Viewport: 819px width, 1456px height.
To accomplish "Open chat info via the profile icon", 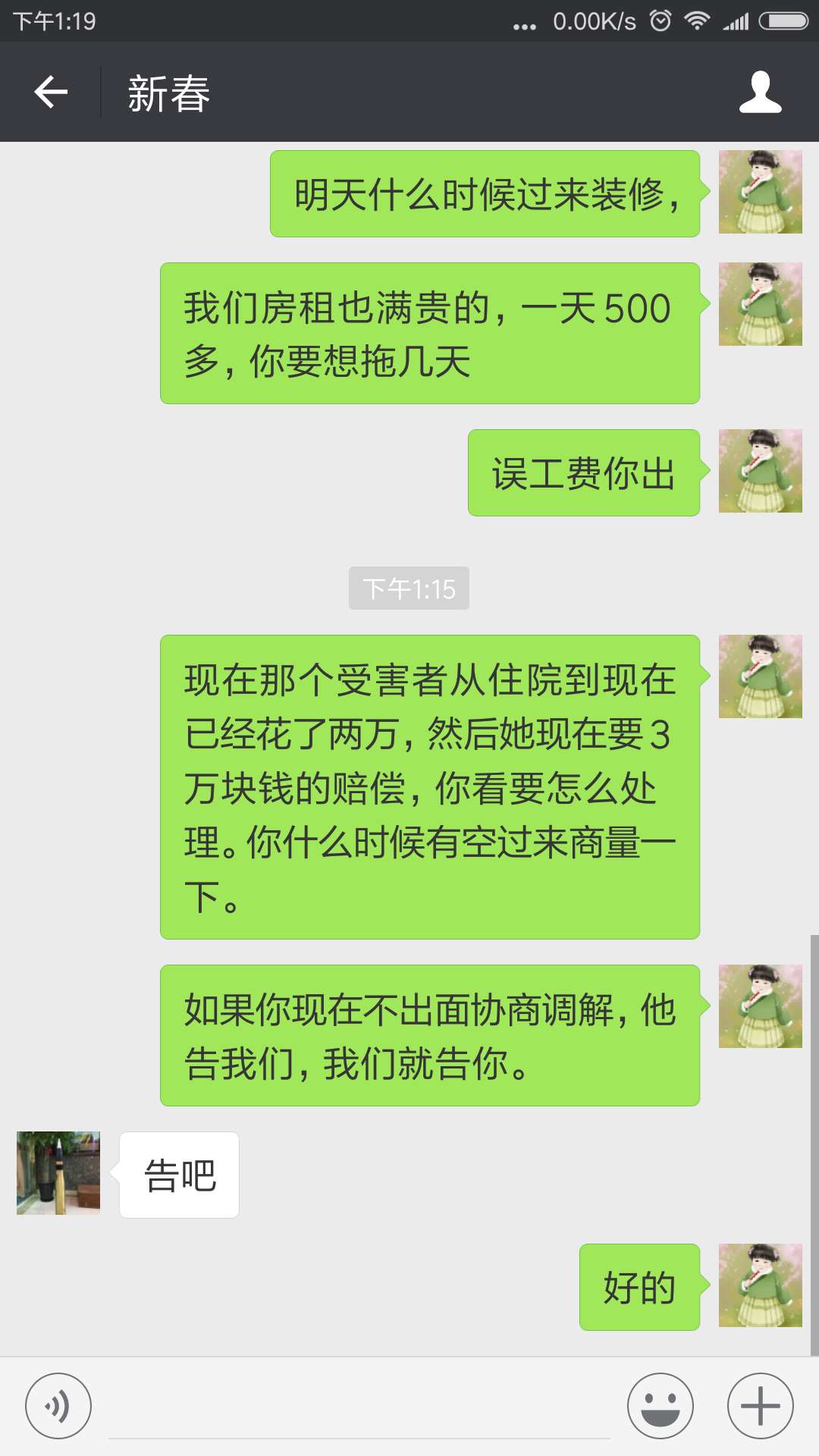I will 760,93.
